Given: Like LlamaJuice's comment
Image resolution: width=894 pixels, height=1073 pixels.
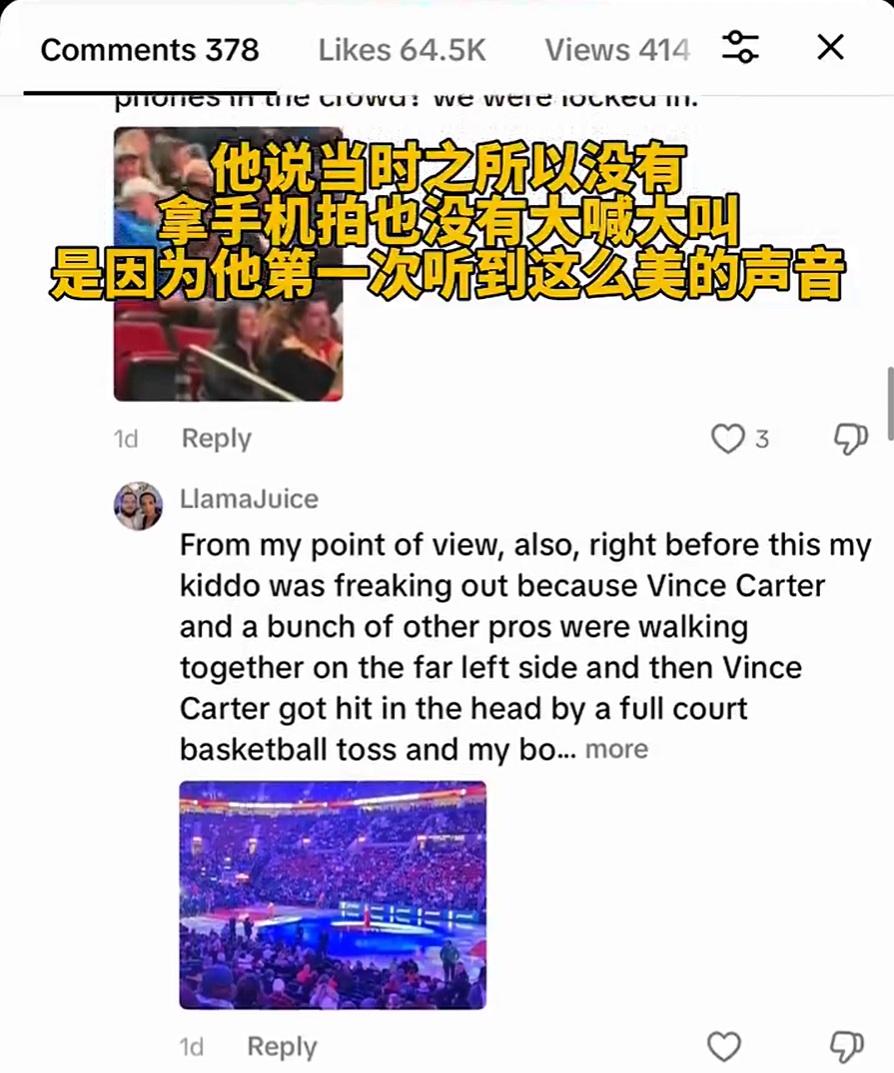Looking at the screenshot, I should 724,1047.
